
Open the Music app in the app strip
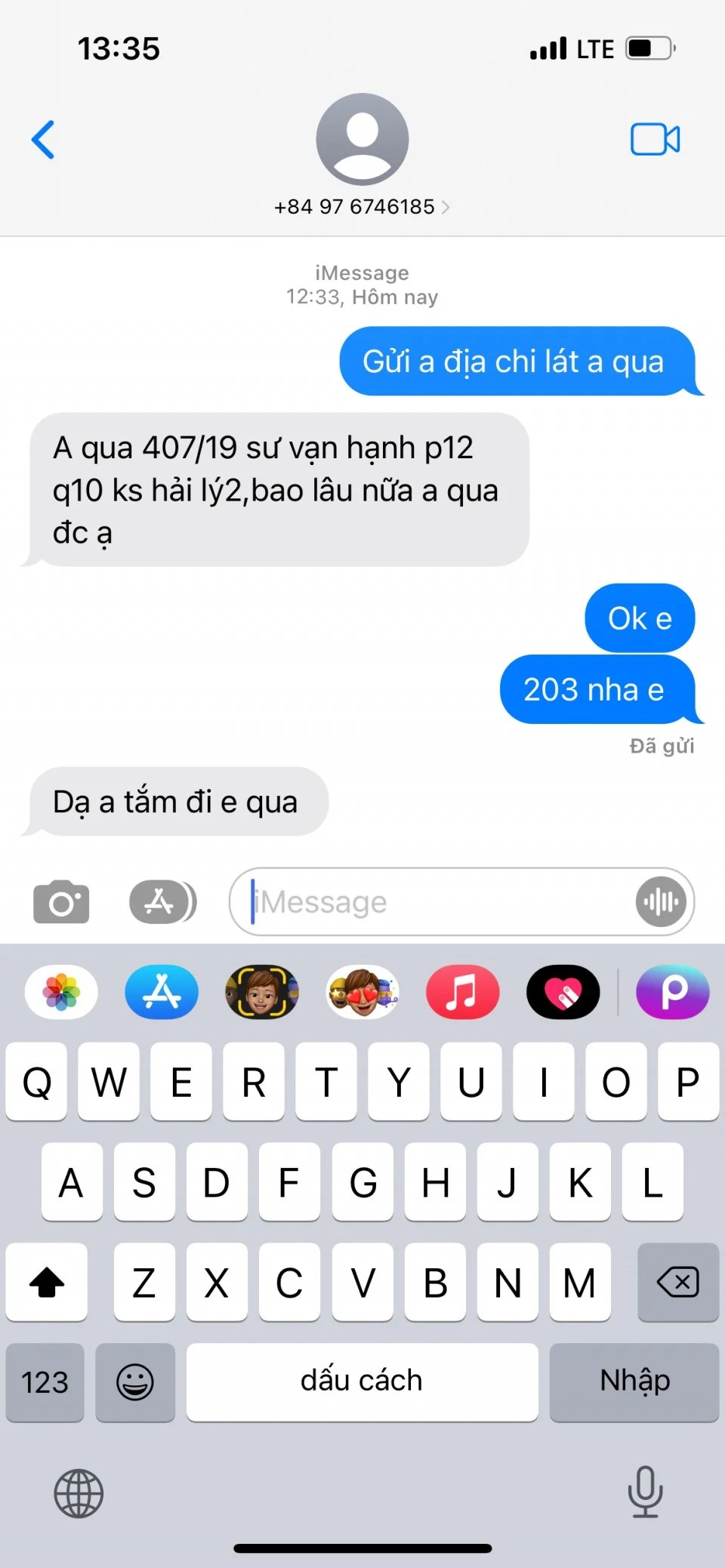coord(462,992)
